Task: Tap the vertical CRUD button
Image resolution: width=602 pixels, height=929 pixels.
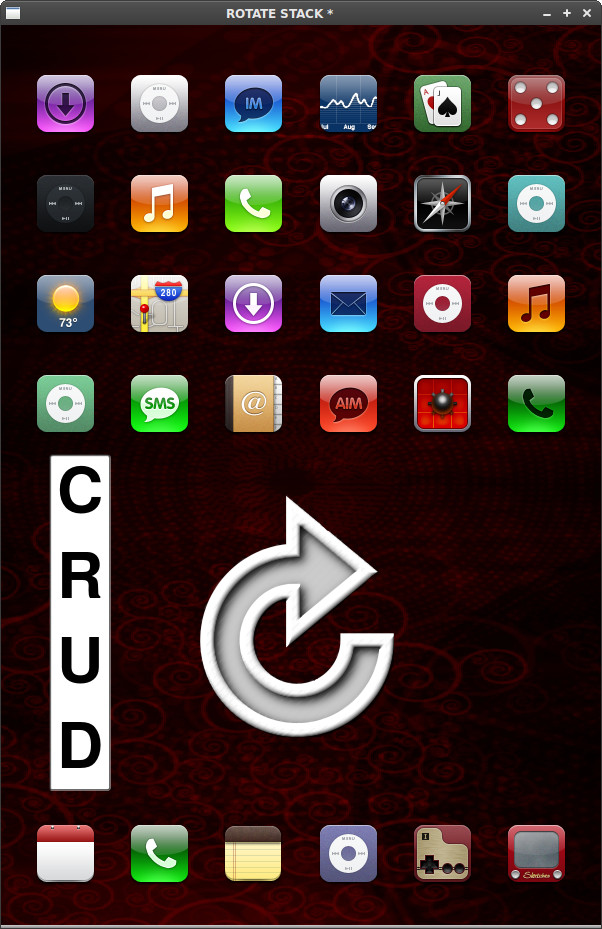Action: [x=80, y=622]
